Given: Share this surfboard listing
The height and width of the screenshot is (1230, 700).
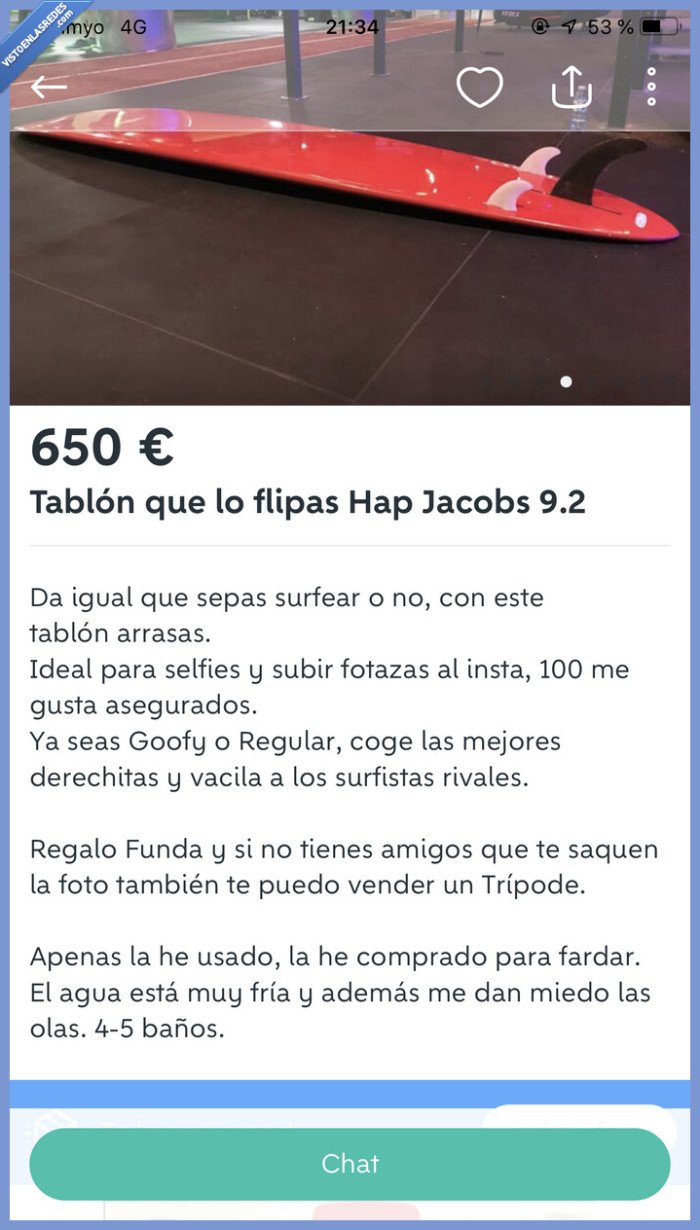Looking at the screenshot, I should (571, 88).
